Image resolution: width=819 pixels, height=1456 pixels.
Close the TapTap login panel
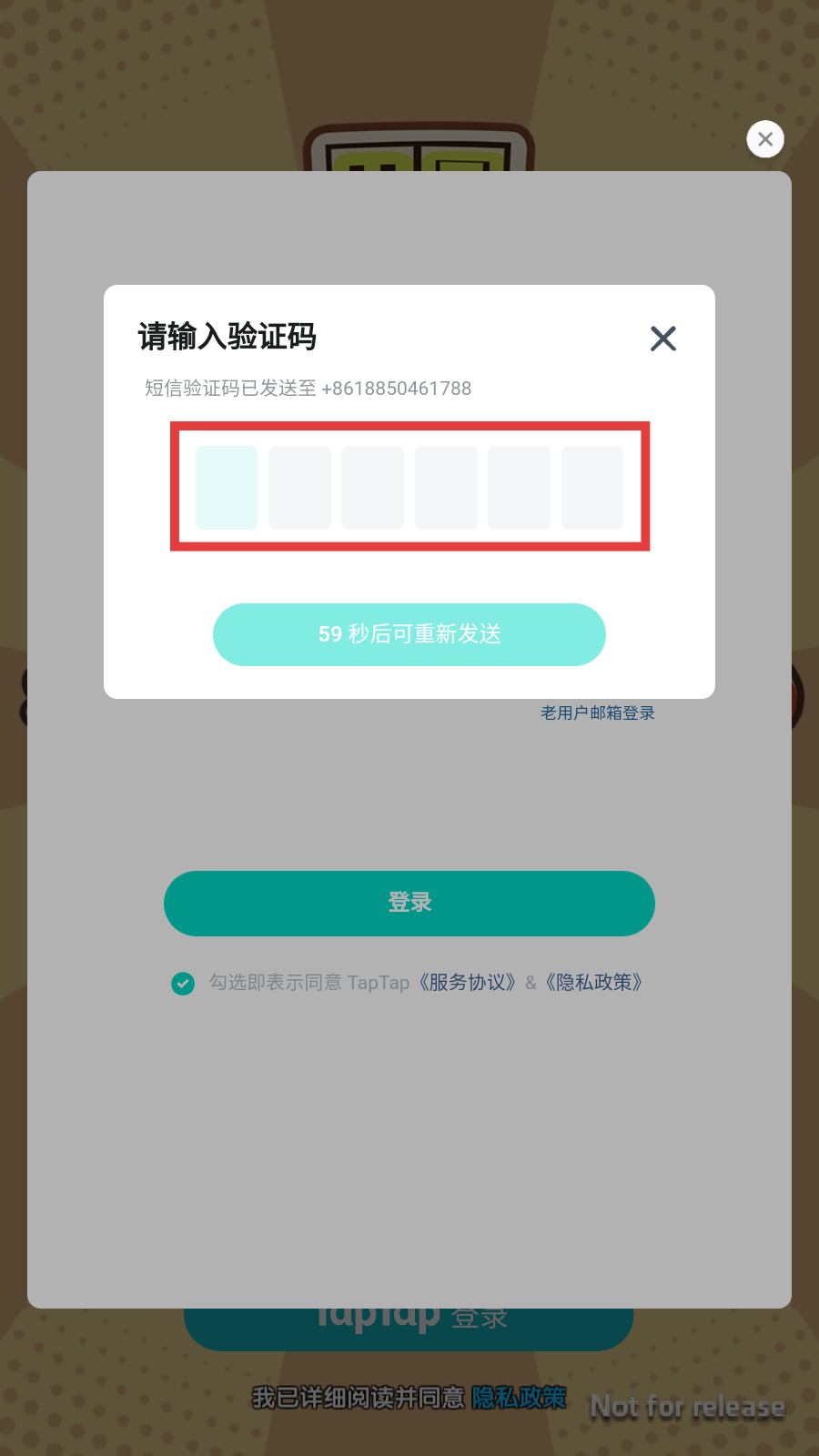click(x=765, y=139)
